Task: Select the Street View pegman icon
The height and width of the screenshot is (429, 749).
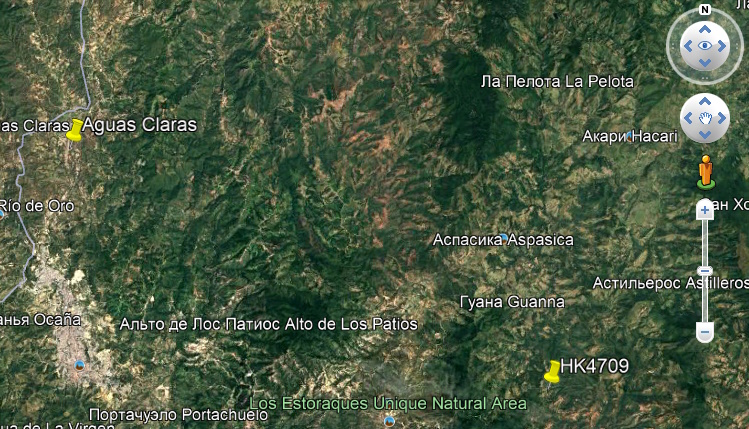Action: (706, 171)
